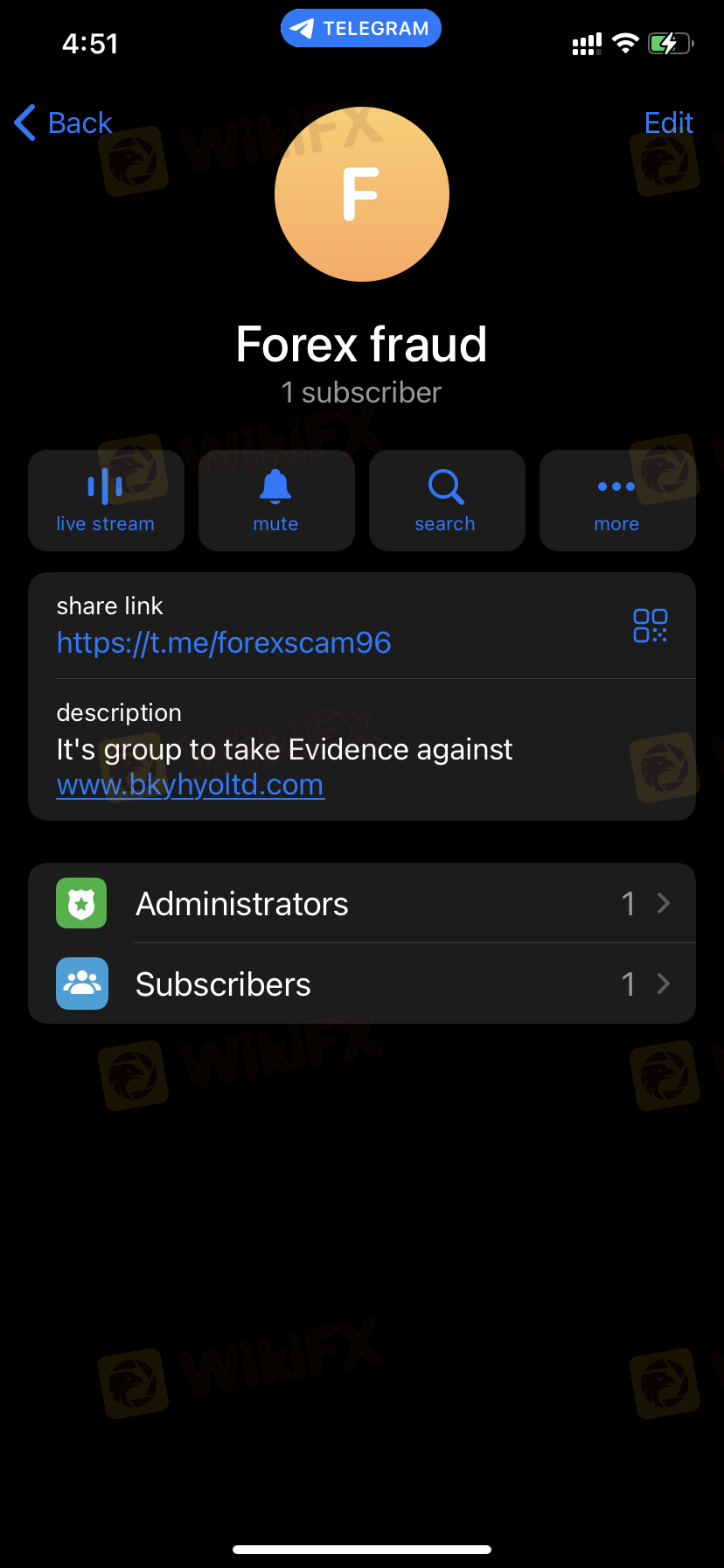Tap Edit to modify channel info
The width and height of the screenshot is (724, 1568).
click(669, 122)
